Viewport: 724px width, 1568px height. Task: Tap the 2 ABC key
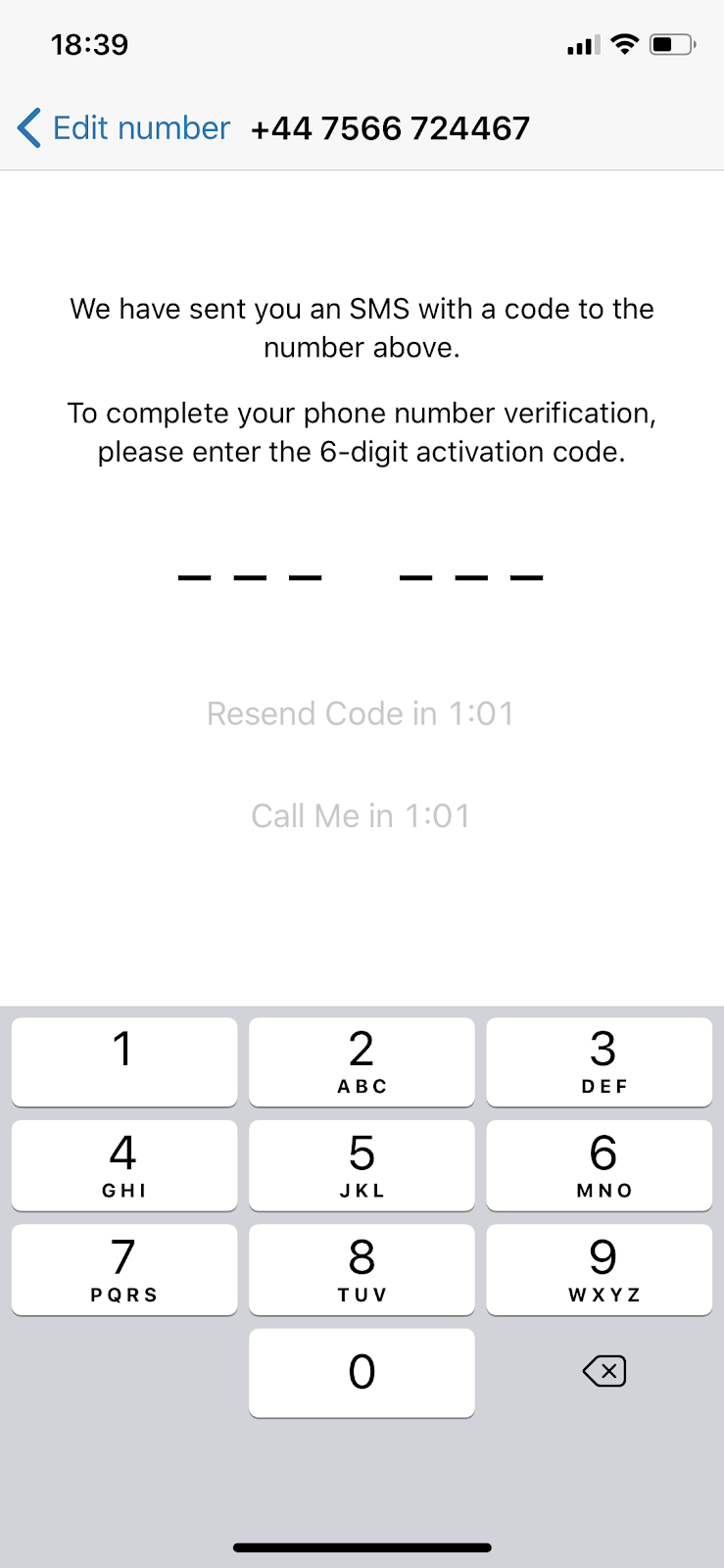pos(362,1061)
